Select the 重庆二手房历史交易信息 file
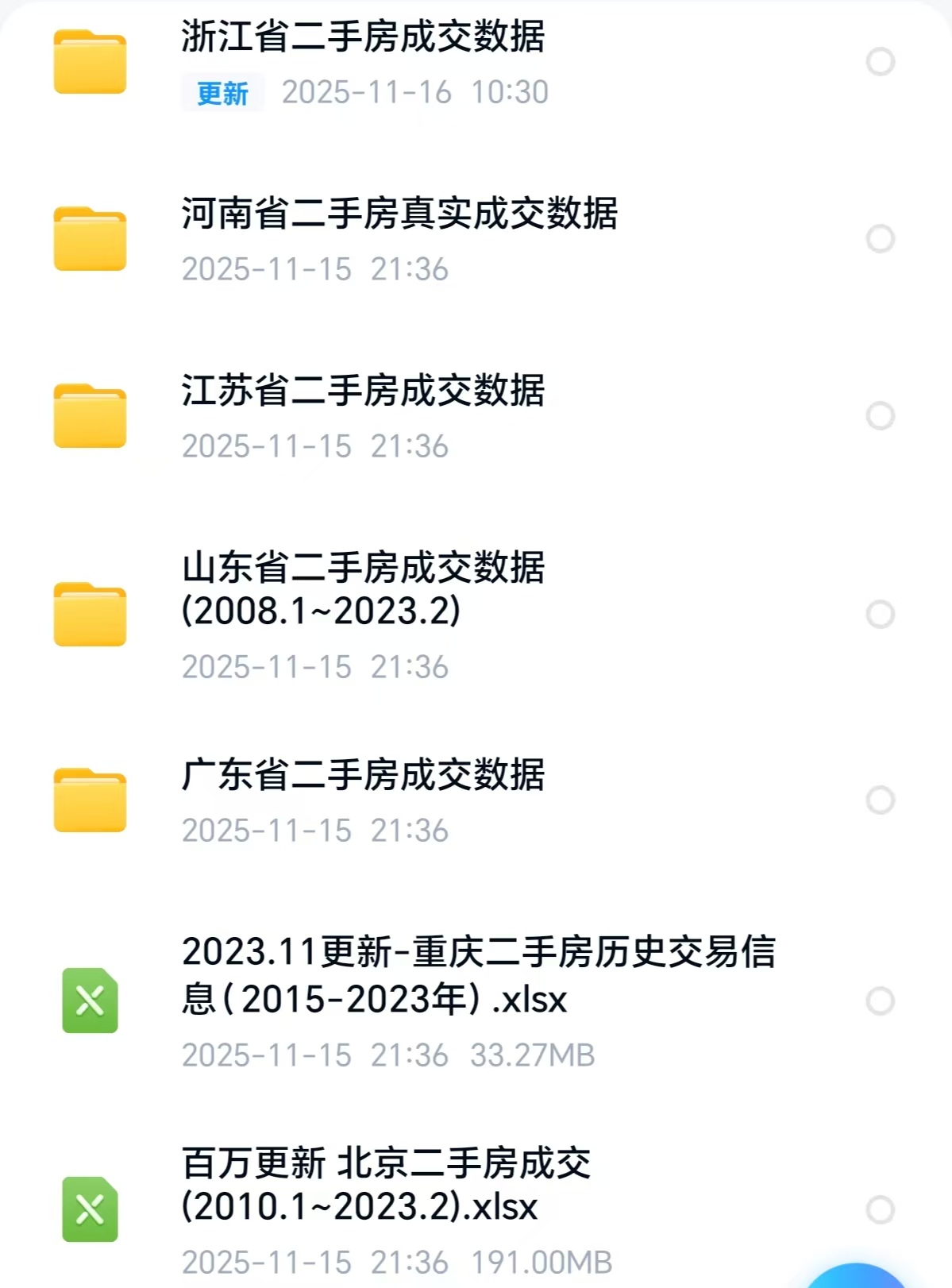The height and width of the screenshot is (1288, 952). click(x=880, y=1001)
